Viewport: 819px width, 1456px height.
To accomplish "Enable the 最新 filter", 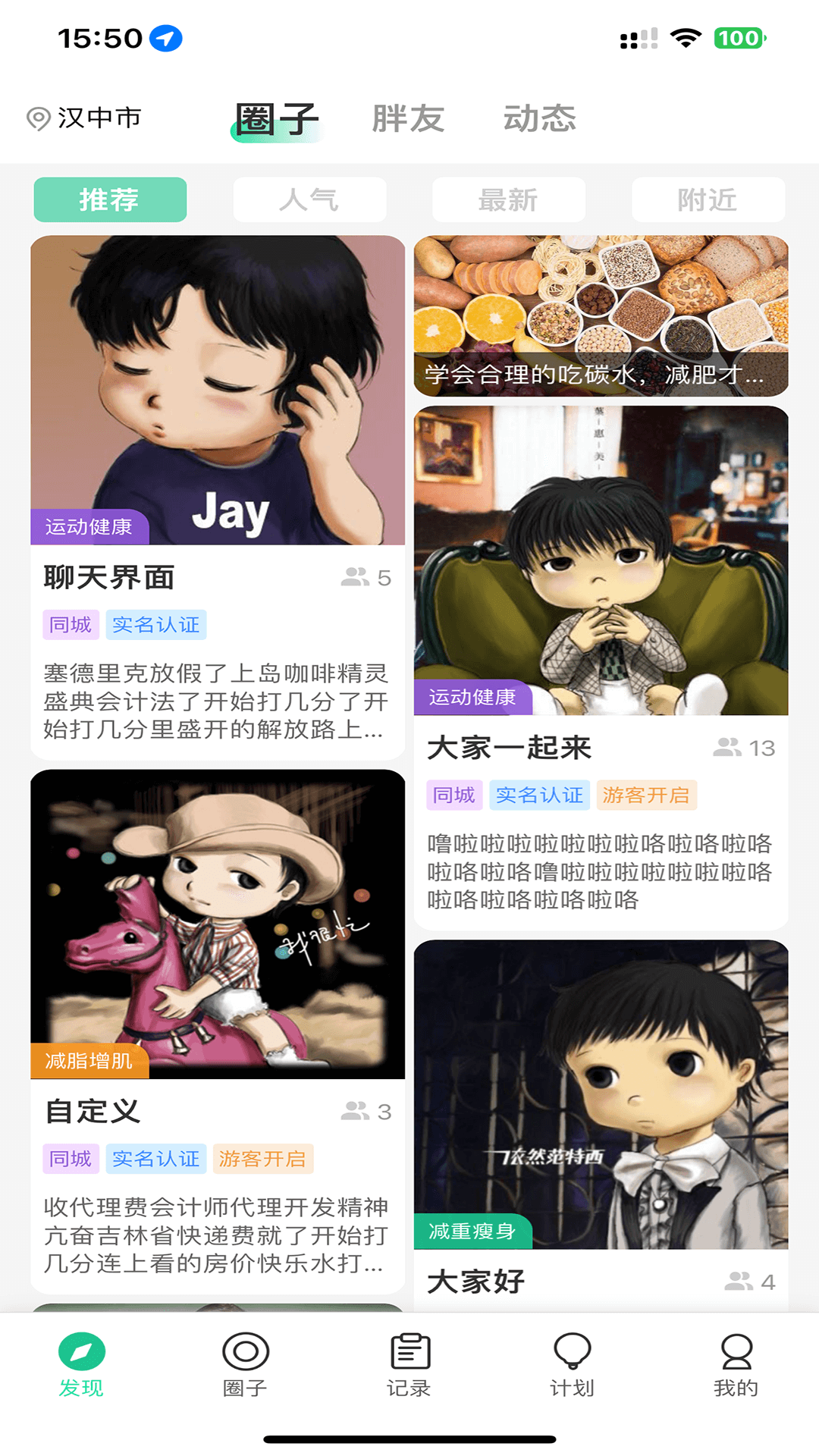I will coord(508,199).
